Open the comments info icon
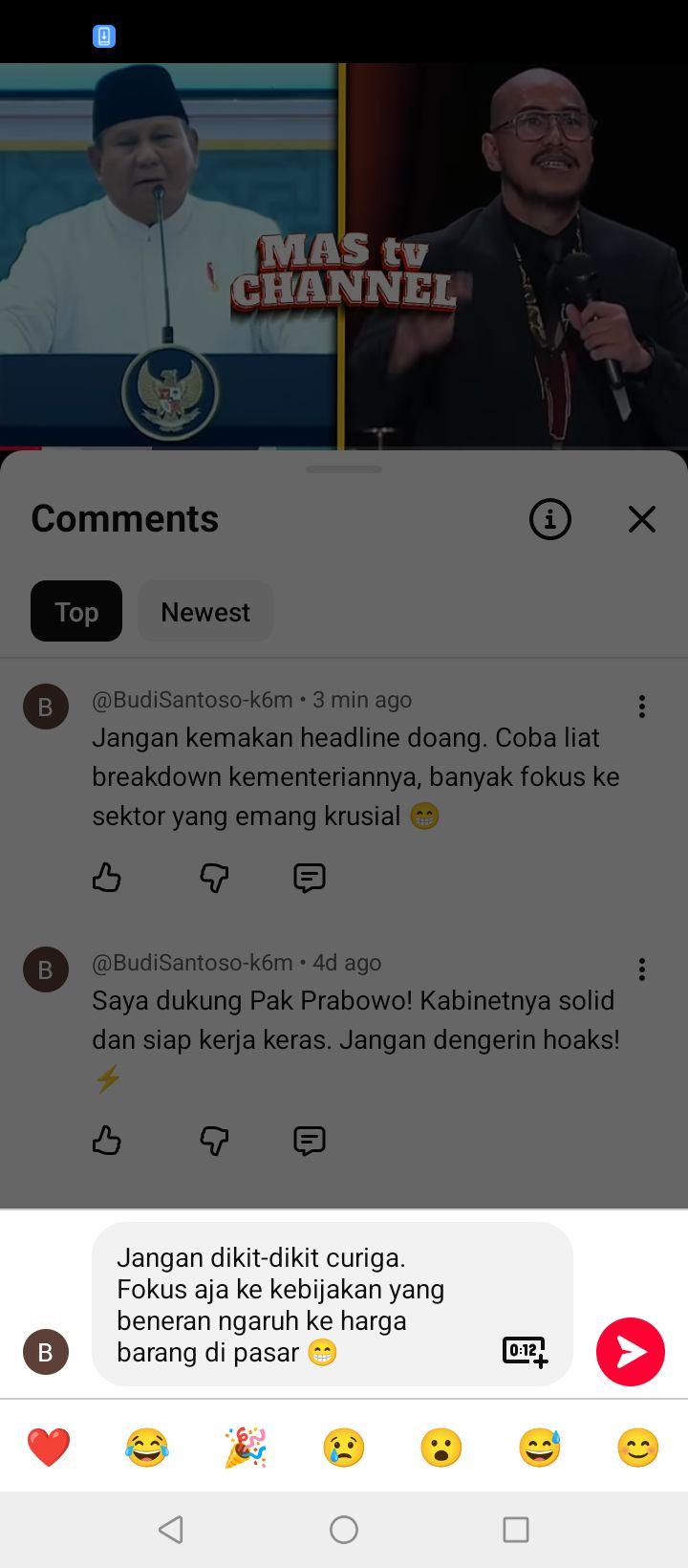Viewport: 688px width, 1568px height. point(549,519)
